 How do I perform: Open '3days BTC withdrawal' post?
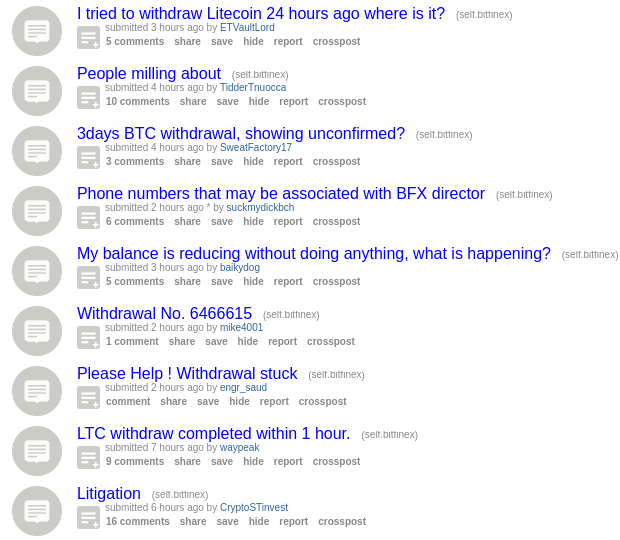pyautogui.click(x=240, y=134)
